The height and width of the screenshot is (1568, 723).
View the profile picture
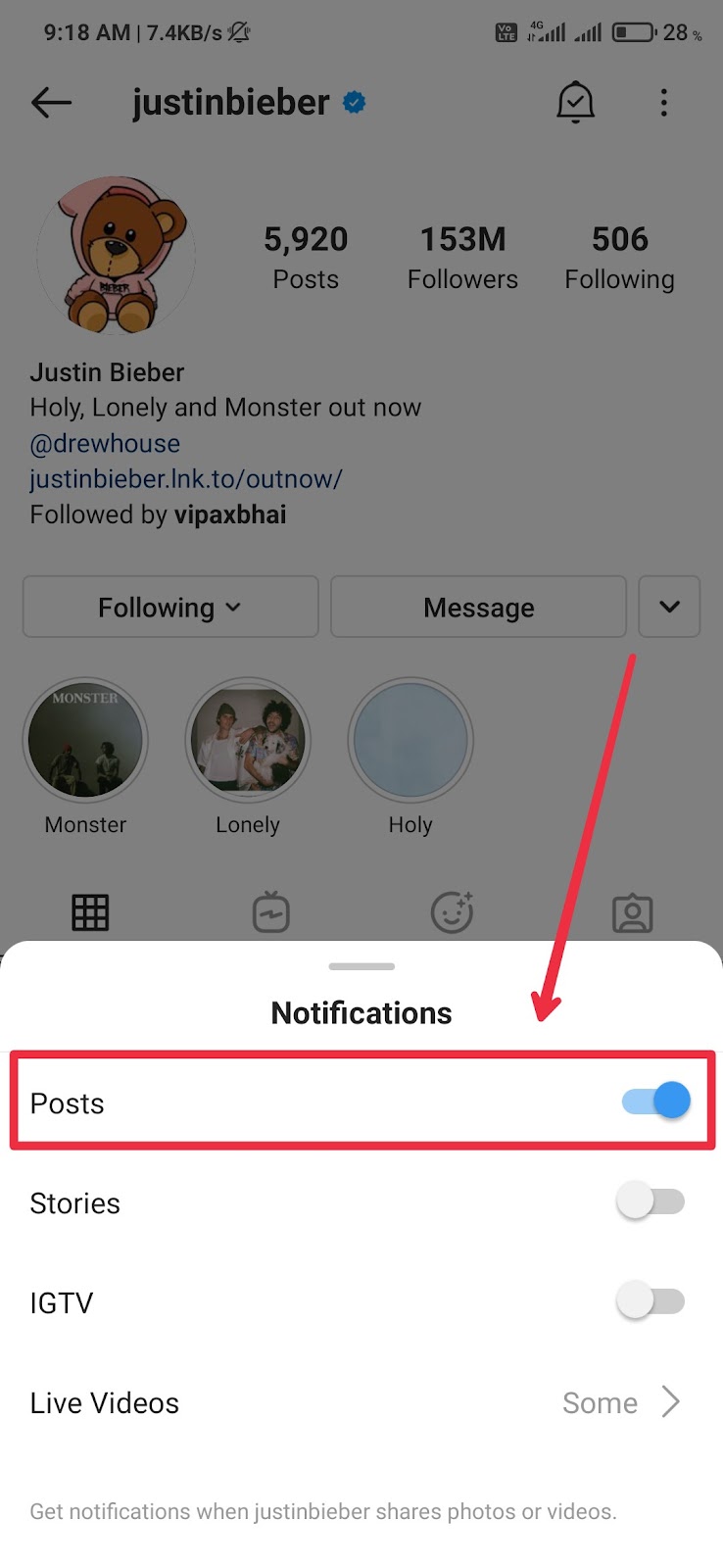(x=116, y=255)
